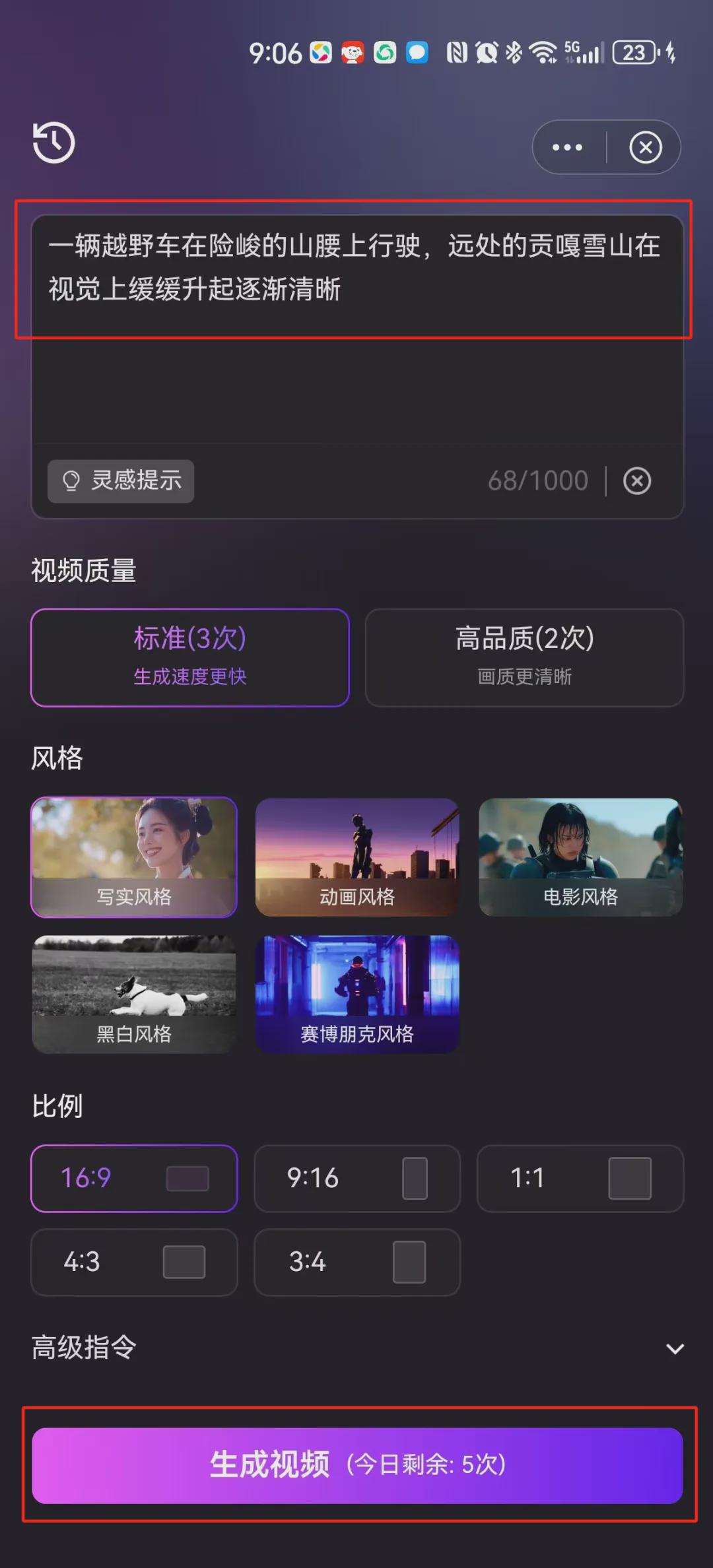Viewport: 713px width, 1568px height.
Task: Check battery level indicator showing 23
Action: pos(632,53)
